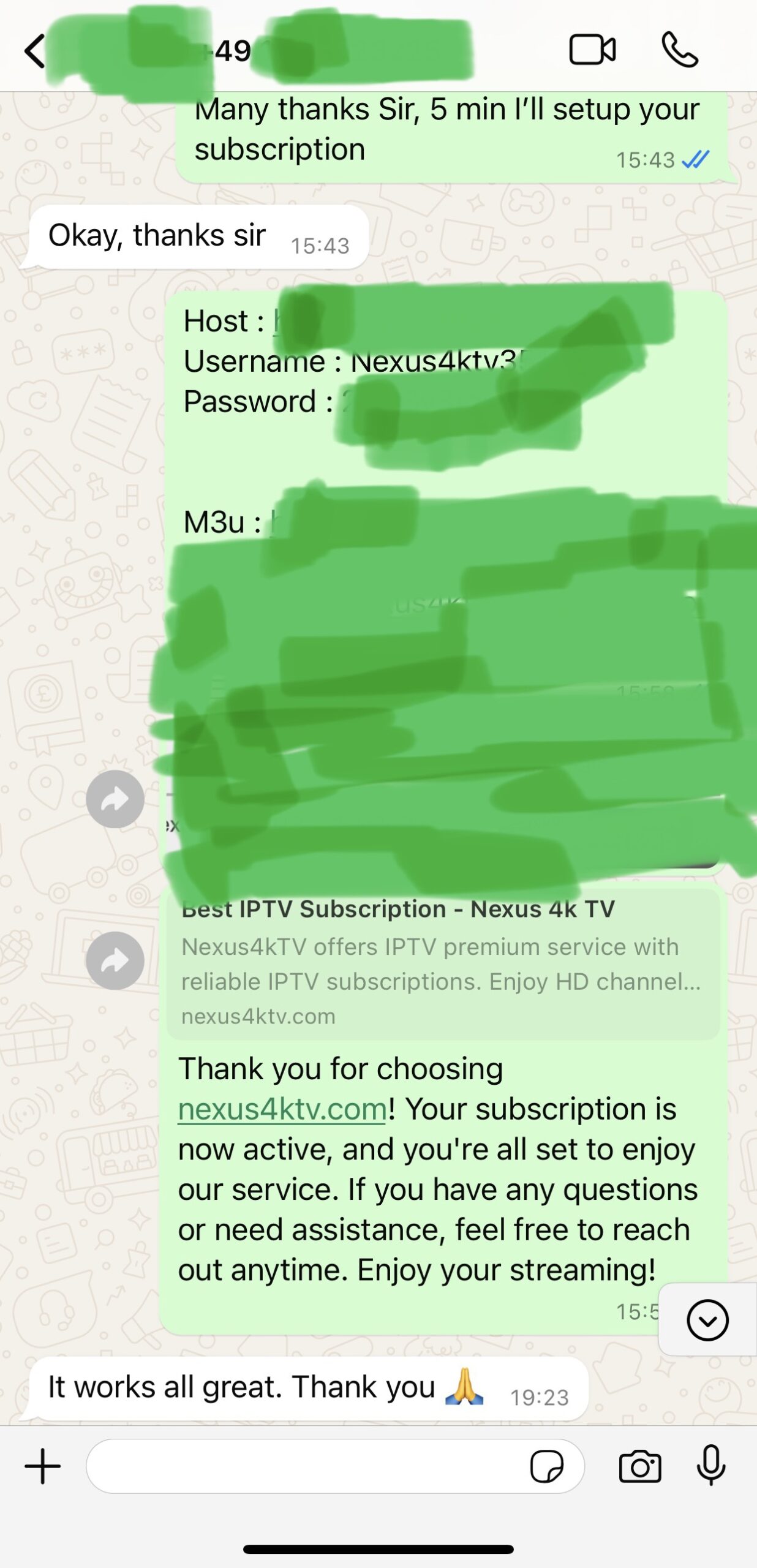Open the nexus4ktv.com link in the message
The height and width of the screenshot is (1568, 757).
(282, 1110)
